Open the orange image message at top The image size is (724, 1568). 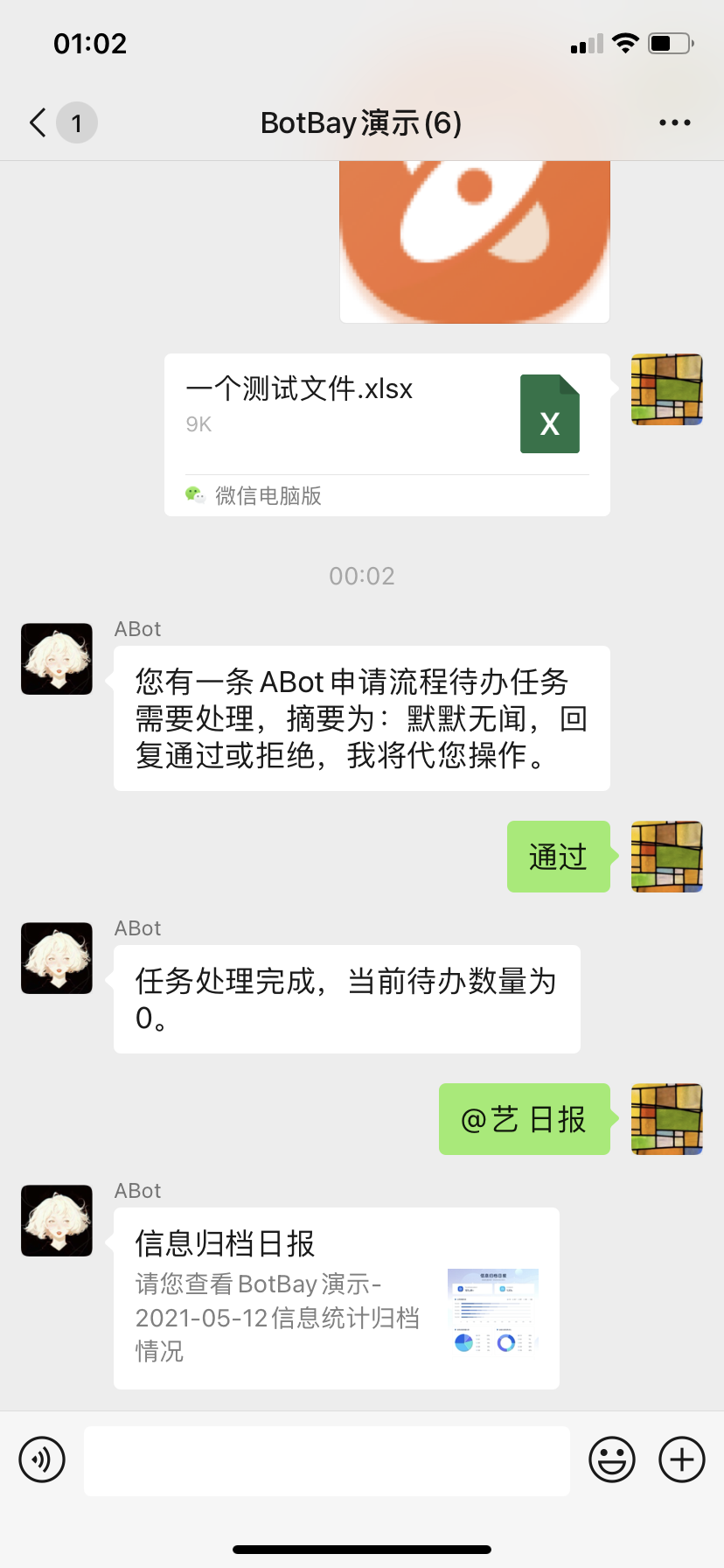[474, 241]
